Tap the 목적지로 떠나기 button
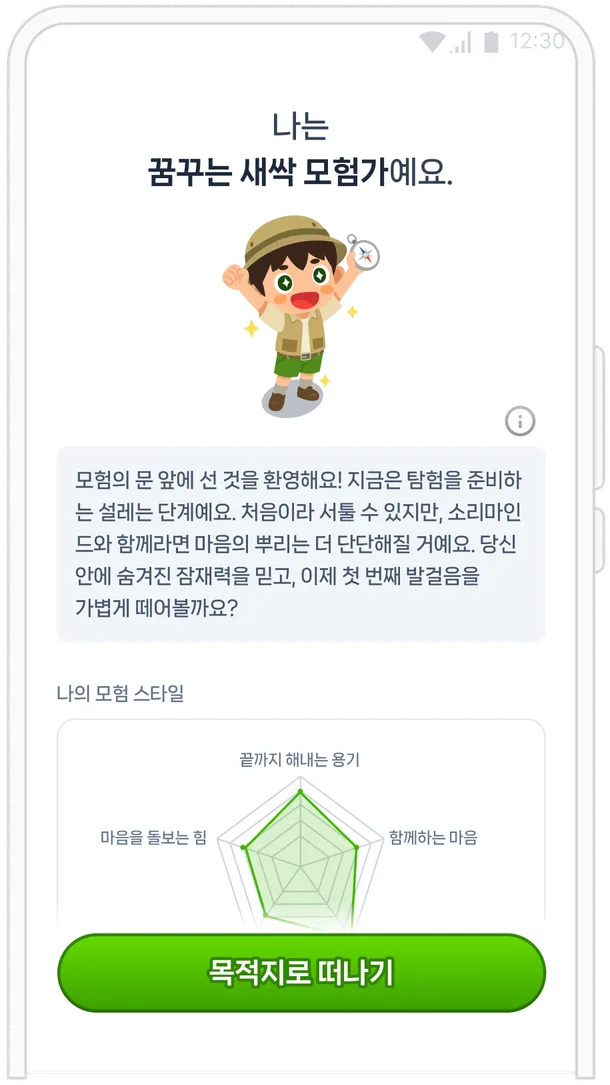610x1085 pixels. pos(301,973)
